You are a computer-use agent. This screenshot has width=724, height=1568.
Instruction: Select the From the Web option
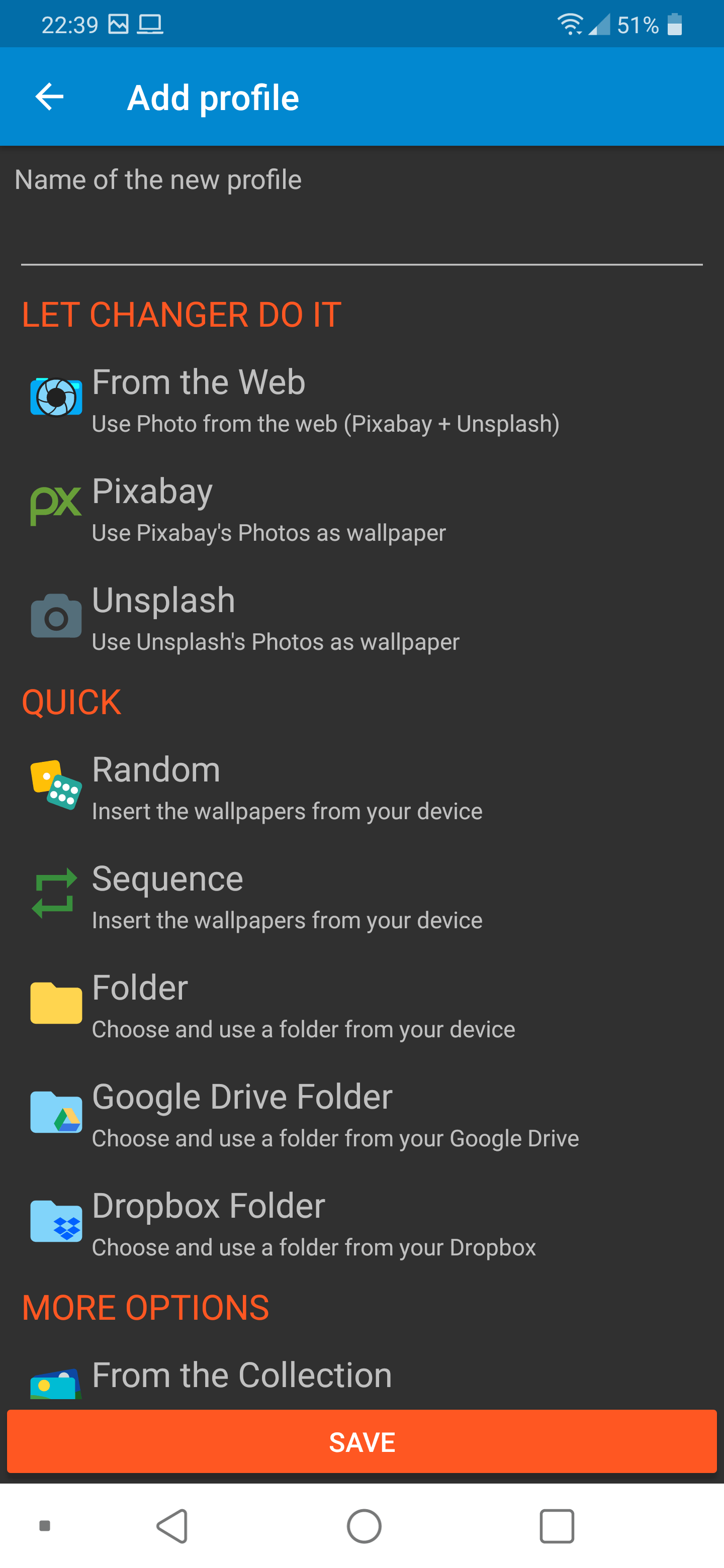coord(361,400)
